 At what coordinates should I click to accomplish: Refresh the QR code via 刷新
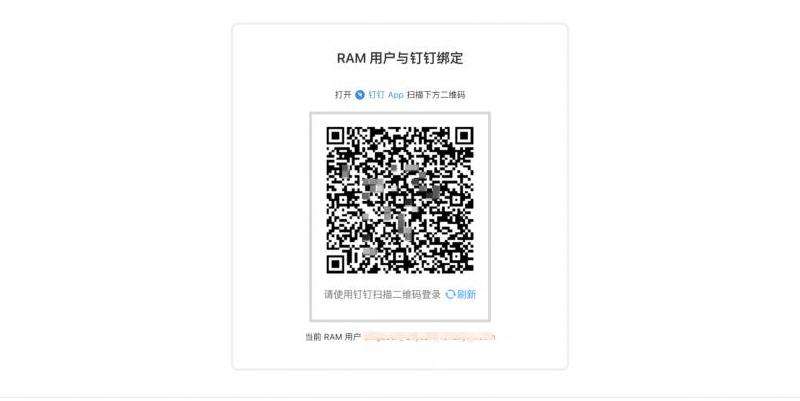click(x=461, y=294)
